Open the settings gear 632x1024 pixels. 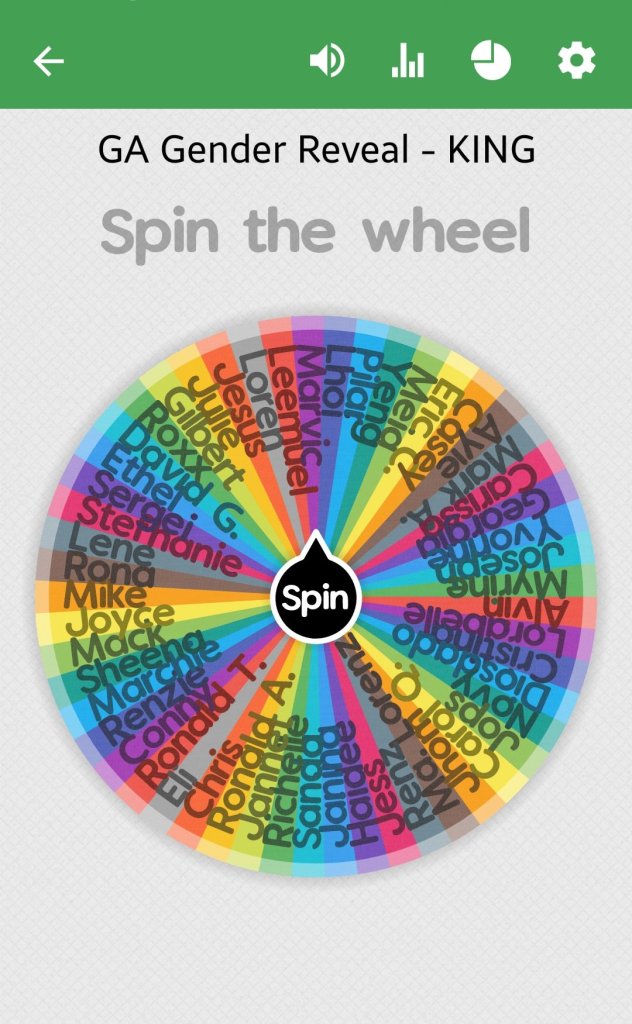[576, 62]
